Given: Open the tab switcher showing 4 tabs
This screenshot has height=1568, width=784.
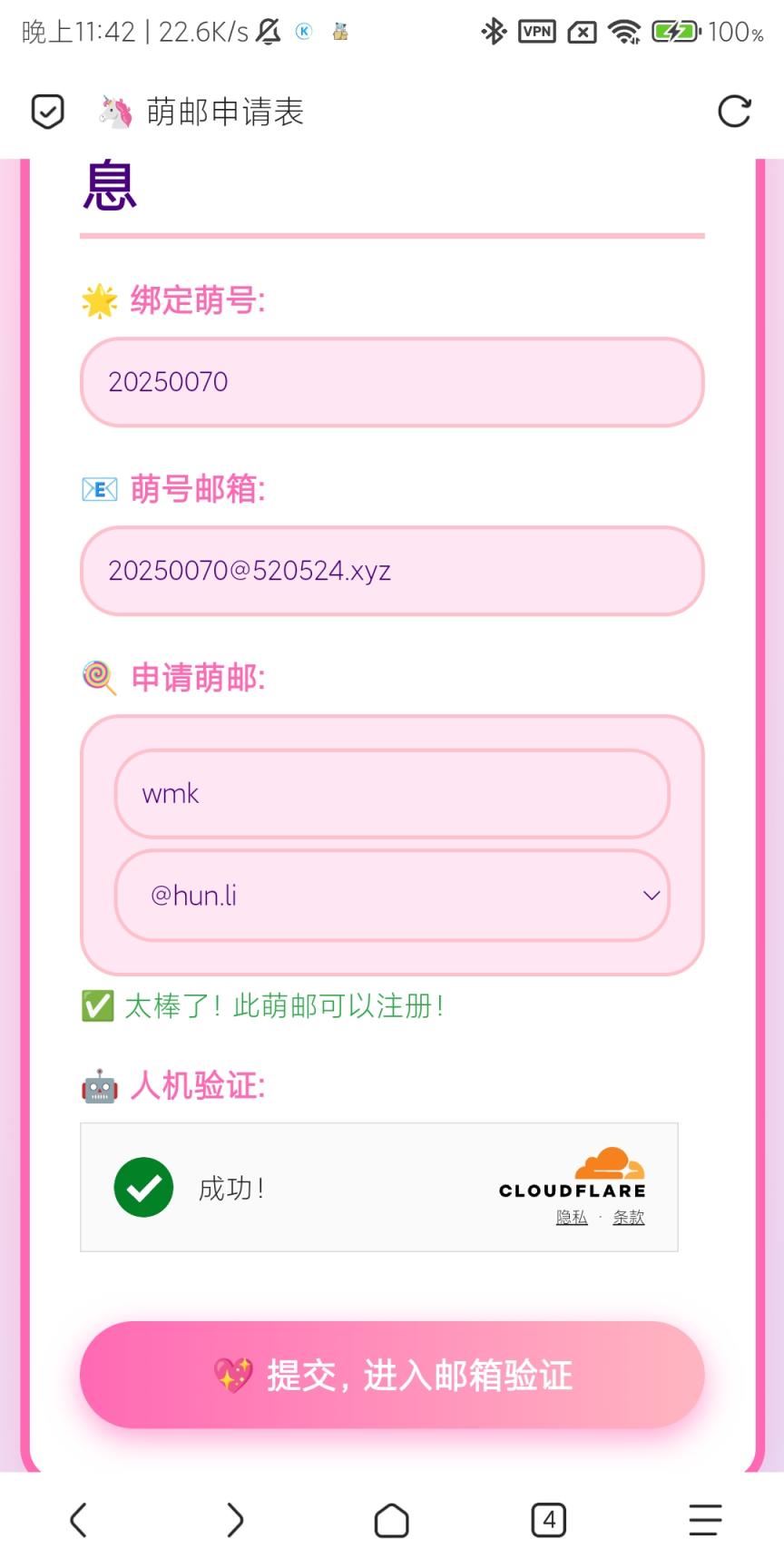Looking at the screenshot, I should tap(548, 1520).
